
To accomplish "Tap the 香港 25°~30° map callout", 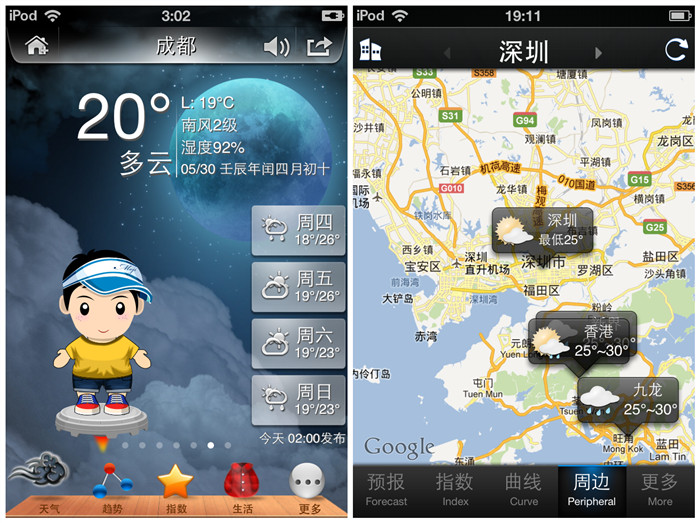I will click(x=587, y=340).
